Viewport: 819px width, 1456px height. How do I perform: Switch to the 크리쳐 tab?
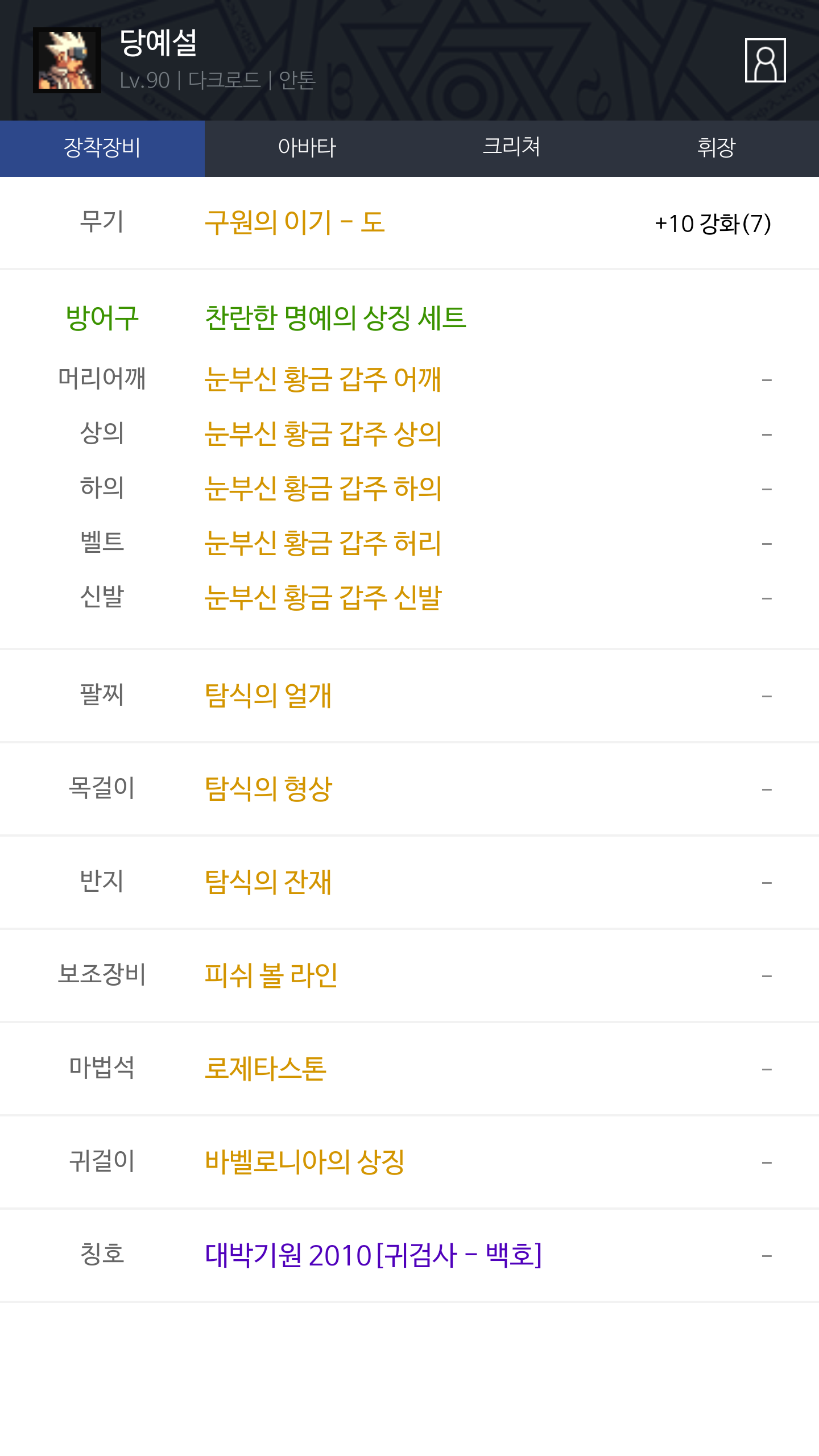(x=512, y=148)
